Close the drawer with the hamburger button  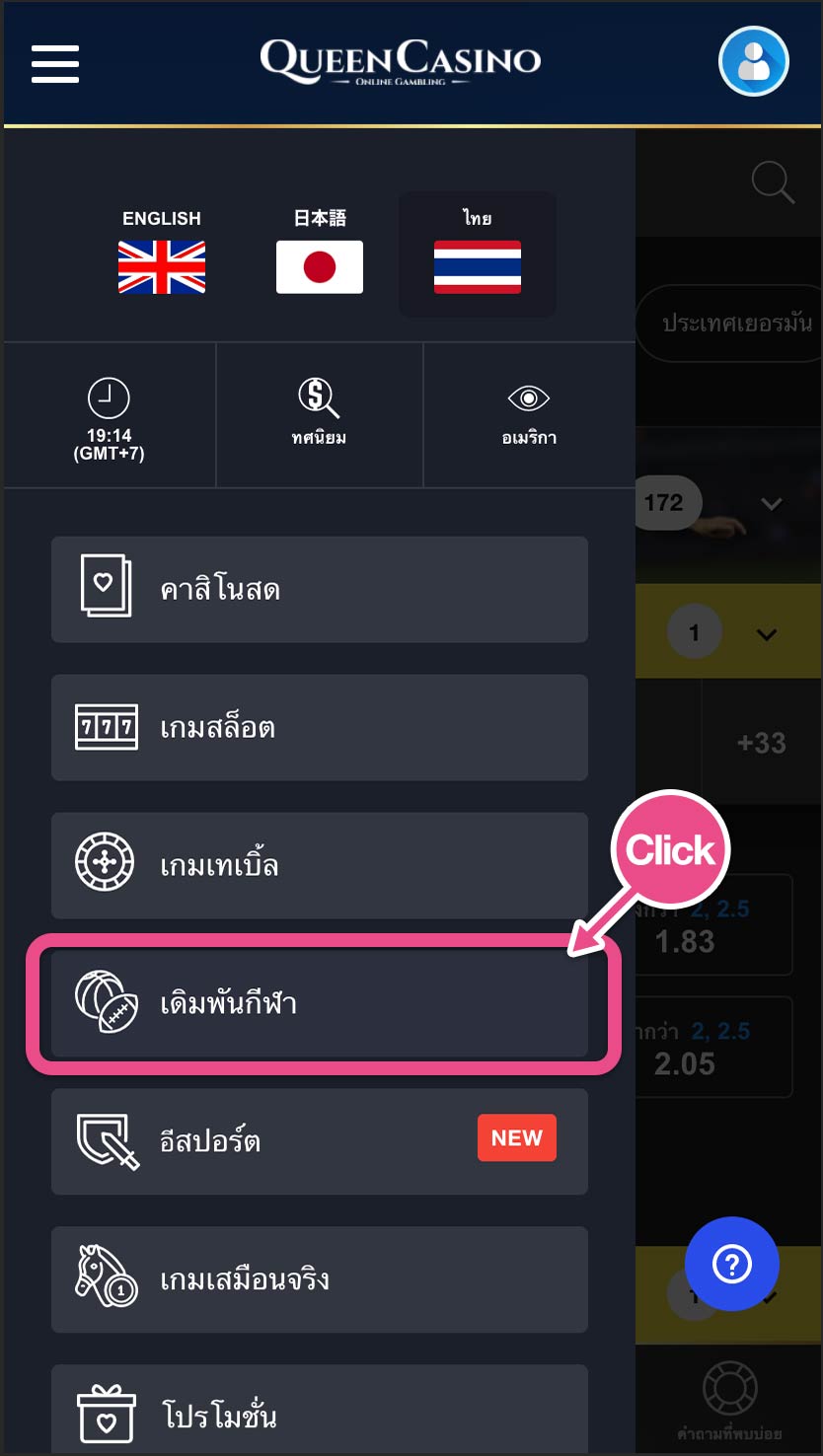click(x=55, y=63)
